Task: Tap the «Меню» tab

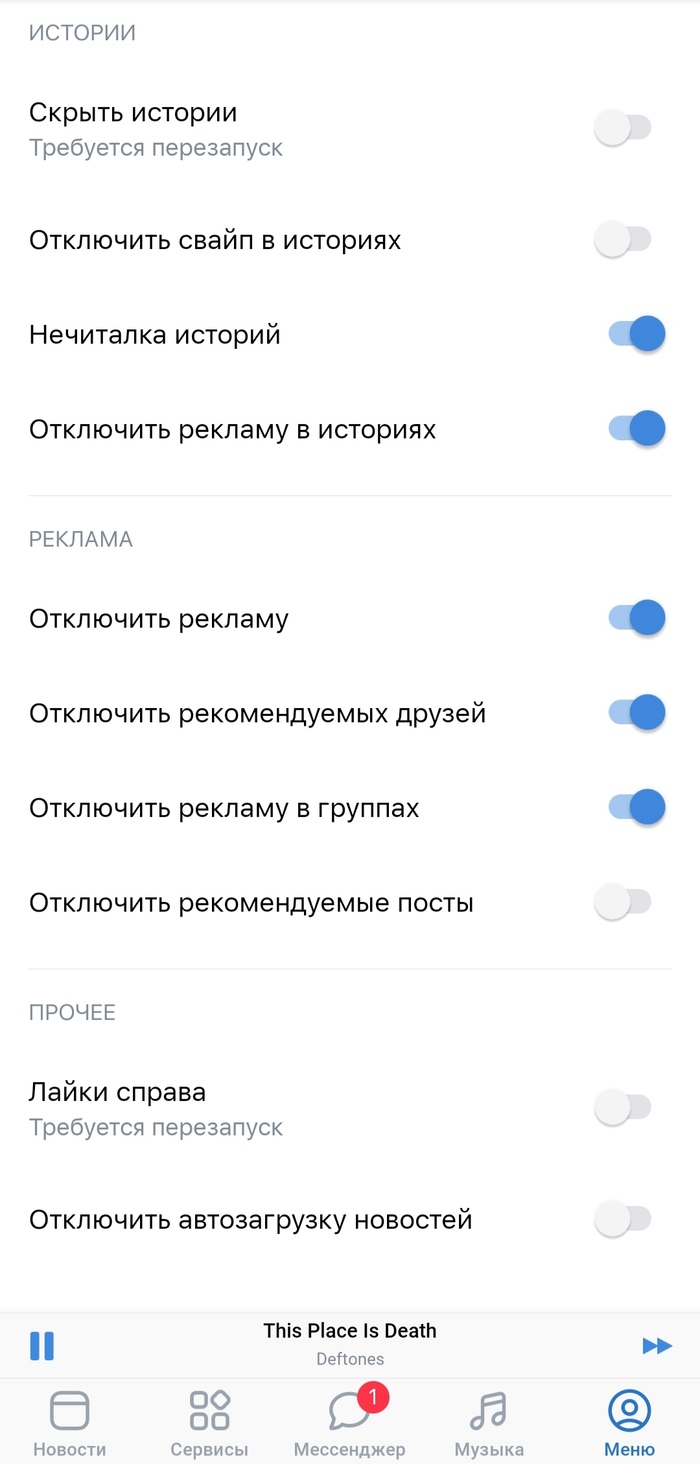Action: click(630, 1423)
